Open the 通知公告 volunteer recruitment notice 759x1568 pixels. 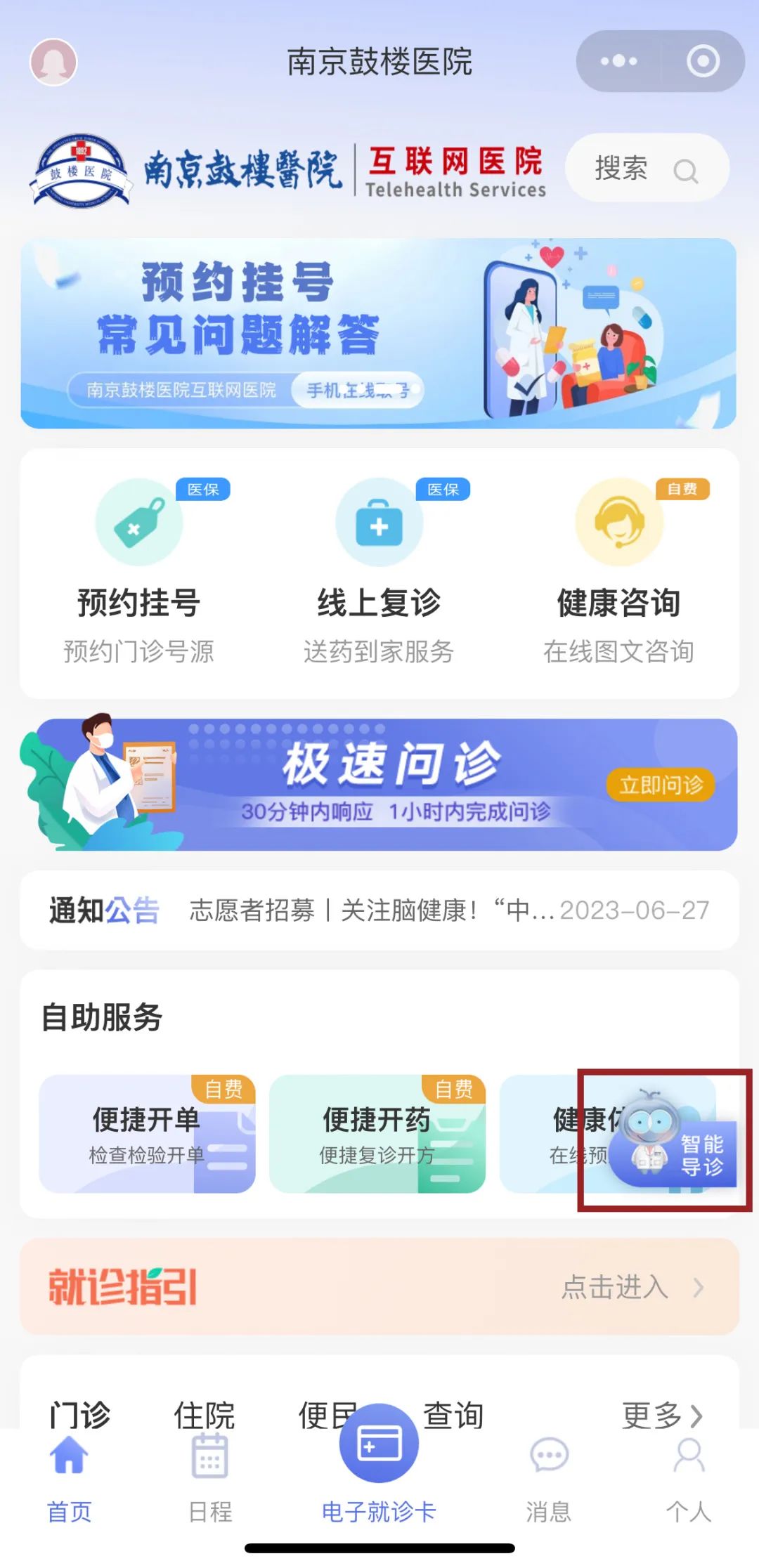(x=379, y=910)
